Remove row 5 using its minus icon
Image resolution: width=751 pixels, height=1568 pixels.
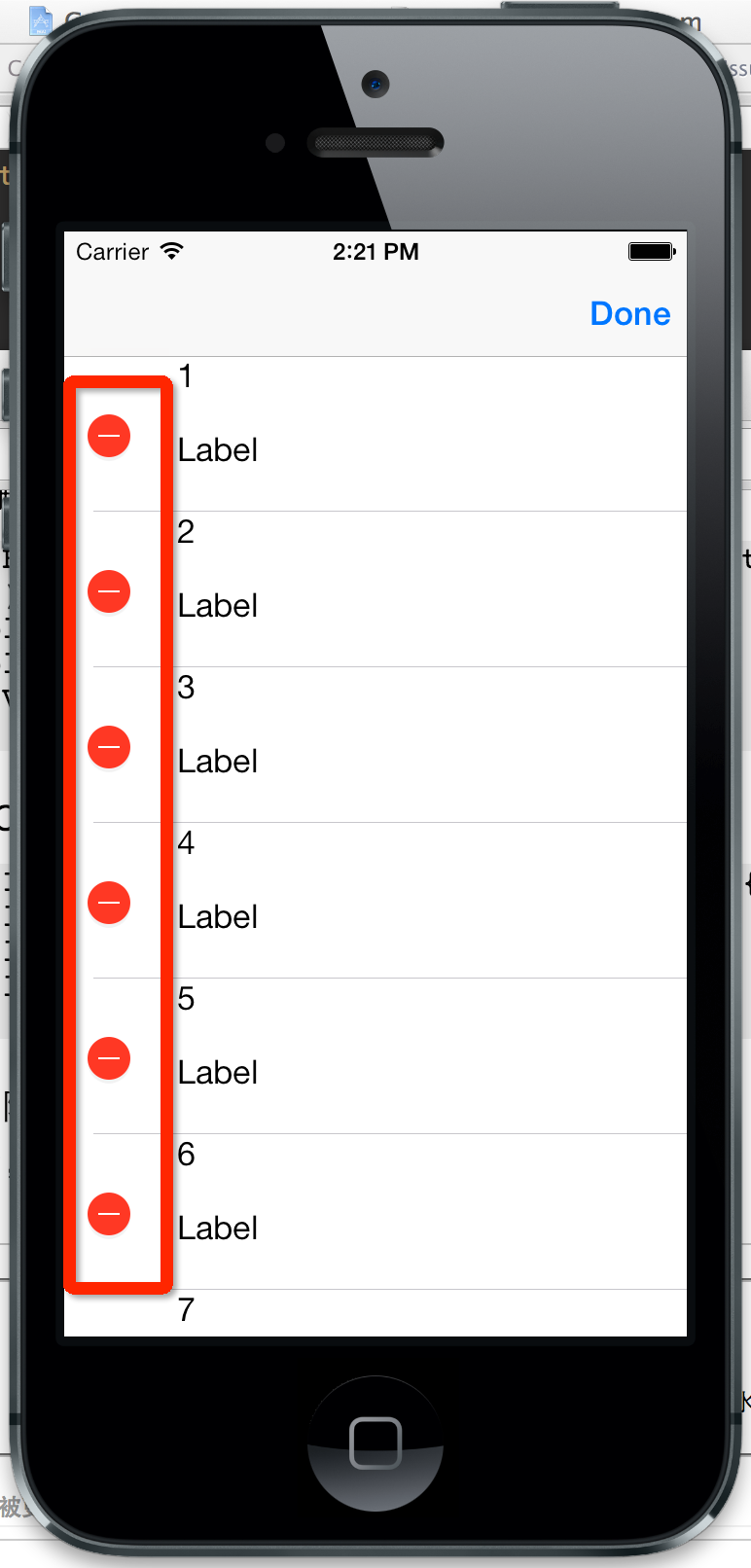click(x=109, y=1058)
